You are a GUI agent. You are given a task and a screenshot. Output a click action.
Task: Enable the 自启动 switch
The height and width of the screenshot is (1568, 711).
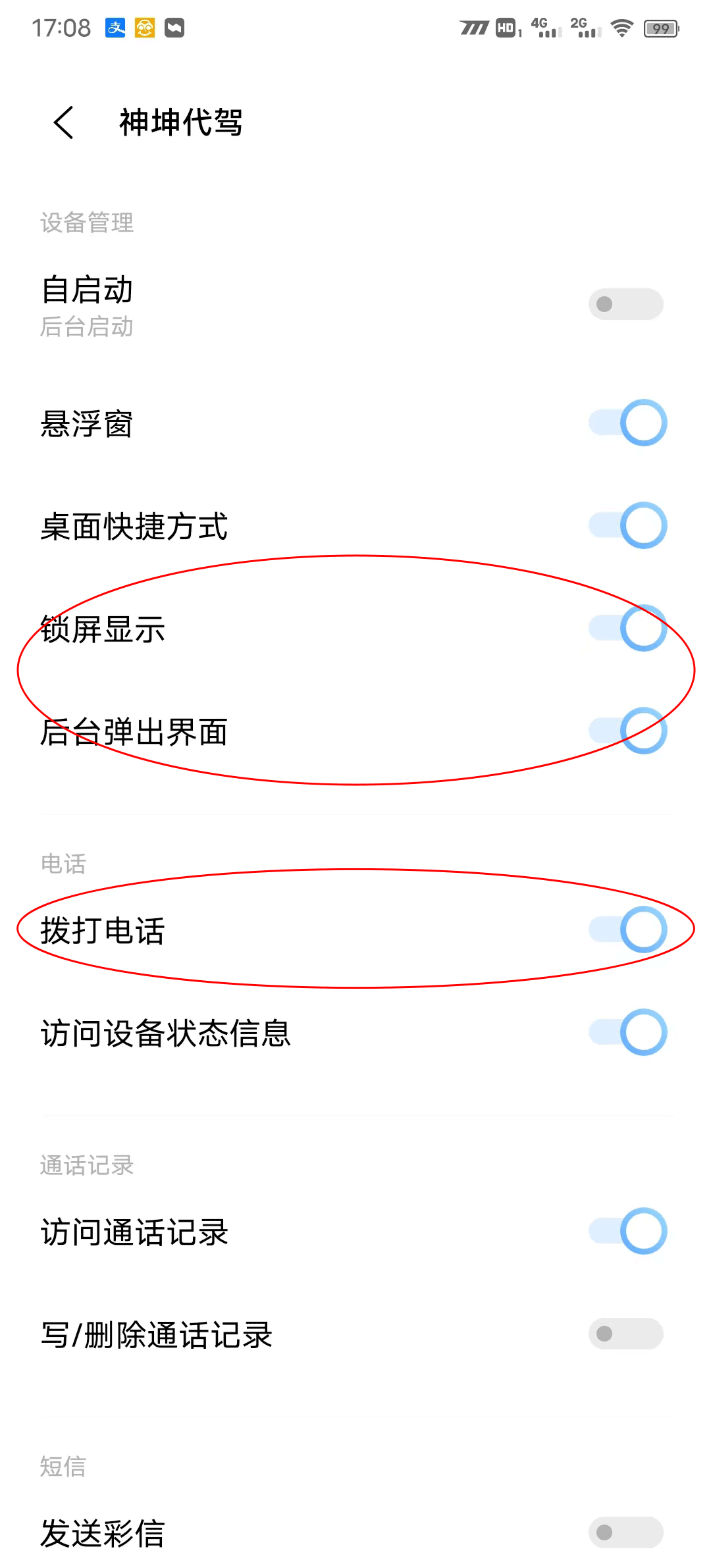pyautogui.click(x=625, y=304)
